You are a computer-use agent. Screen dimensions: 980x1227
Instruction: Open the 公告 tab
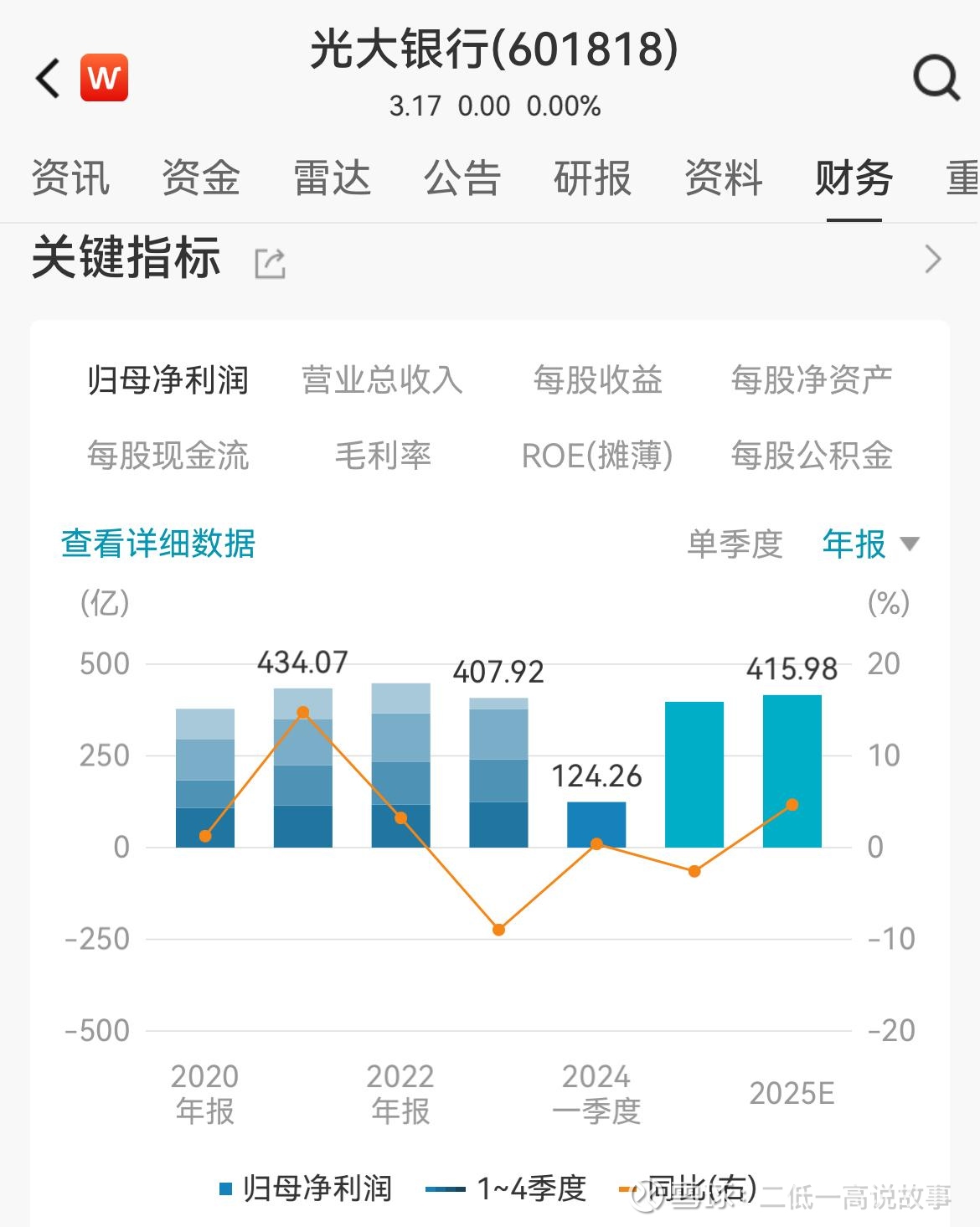(x=462, y=178)
